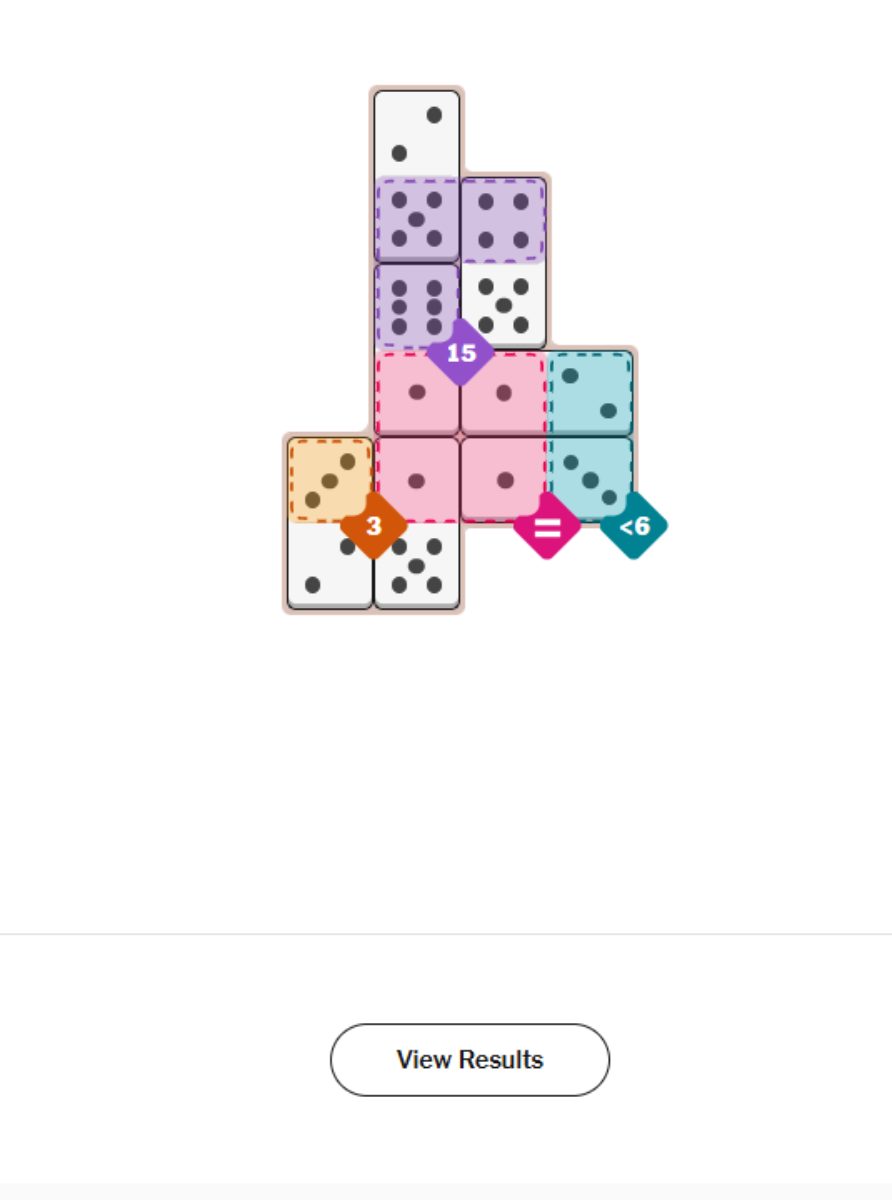Click the top white domino with single pips

tap(418, 130)
